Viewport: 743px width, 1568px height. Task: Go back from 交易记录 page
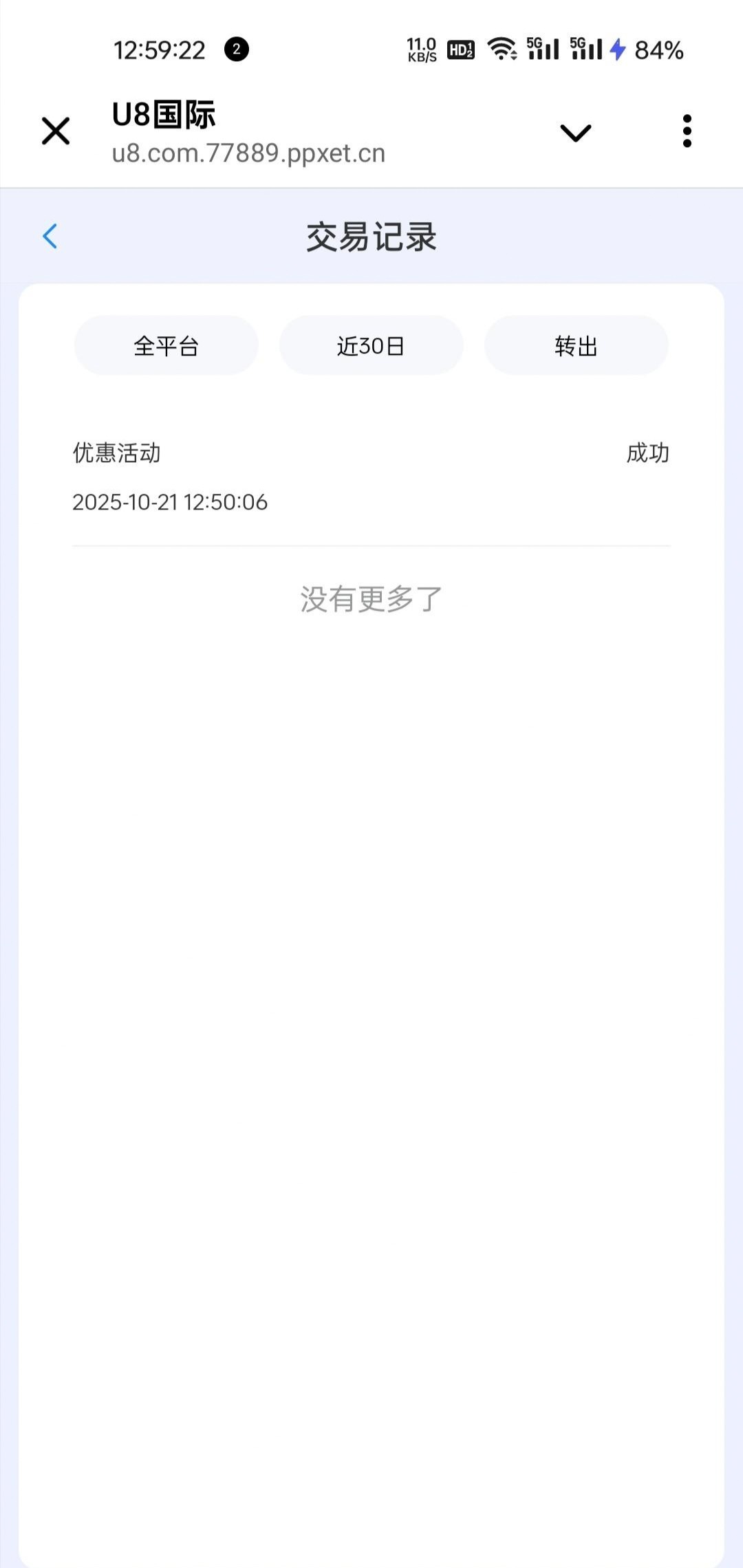click(50, 236)
